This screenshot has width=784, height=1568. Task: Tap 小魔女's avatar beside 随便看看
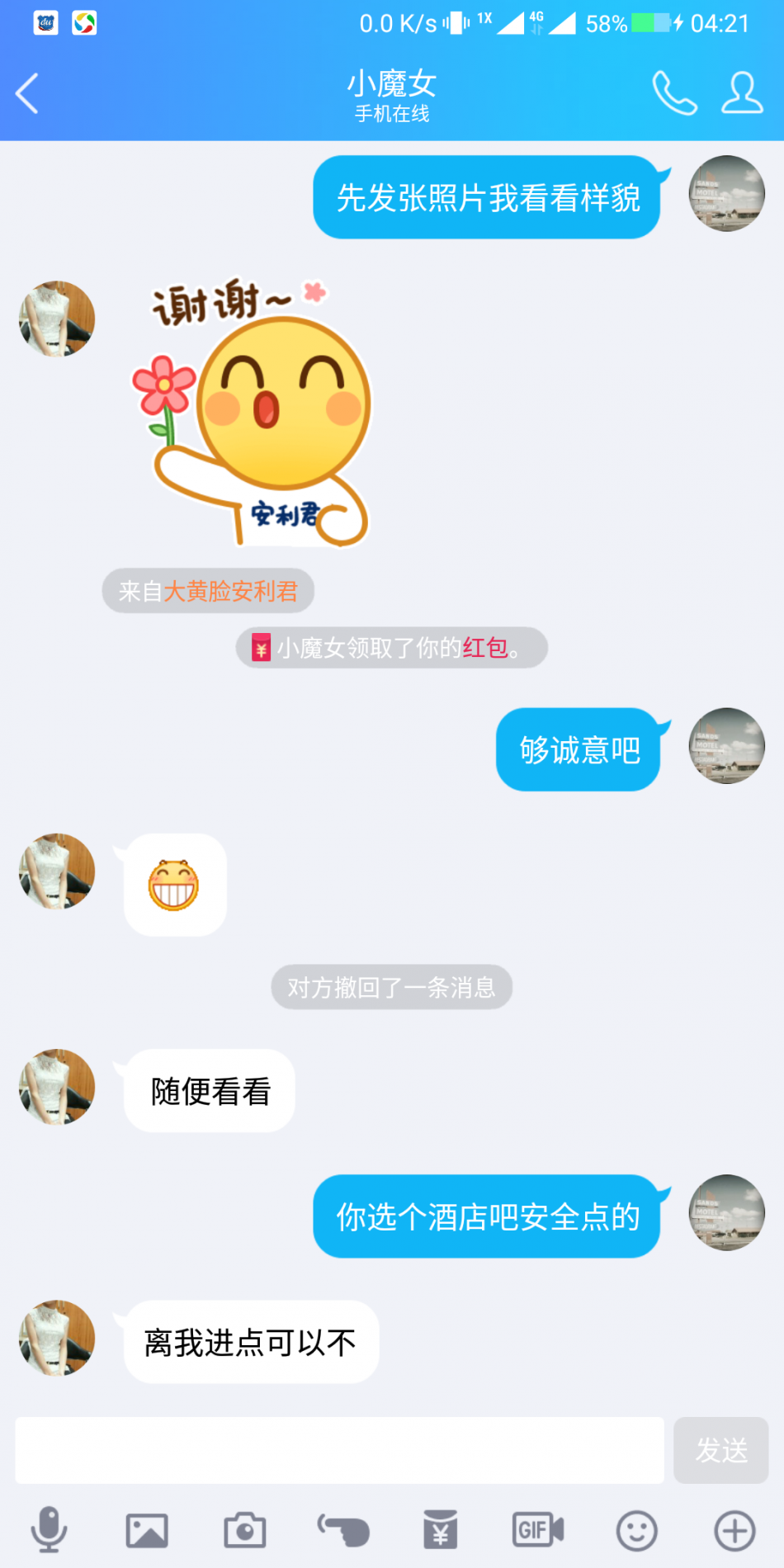pyautogui.click(x=57, y=1087)
